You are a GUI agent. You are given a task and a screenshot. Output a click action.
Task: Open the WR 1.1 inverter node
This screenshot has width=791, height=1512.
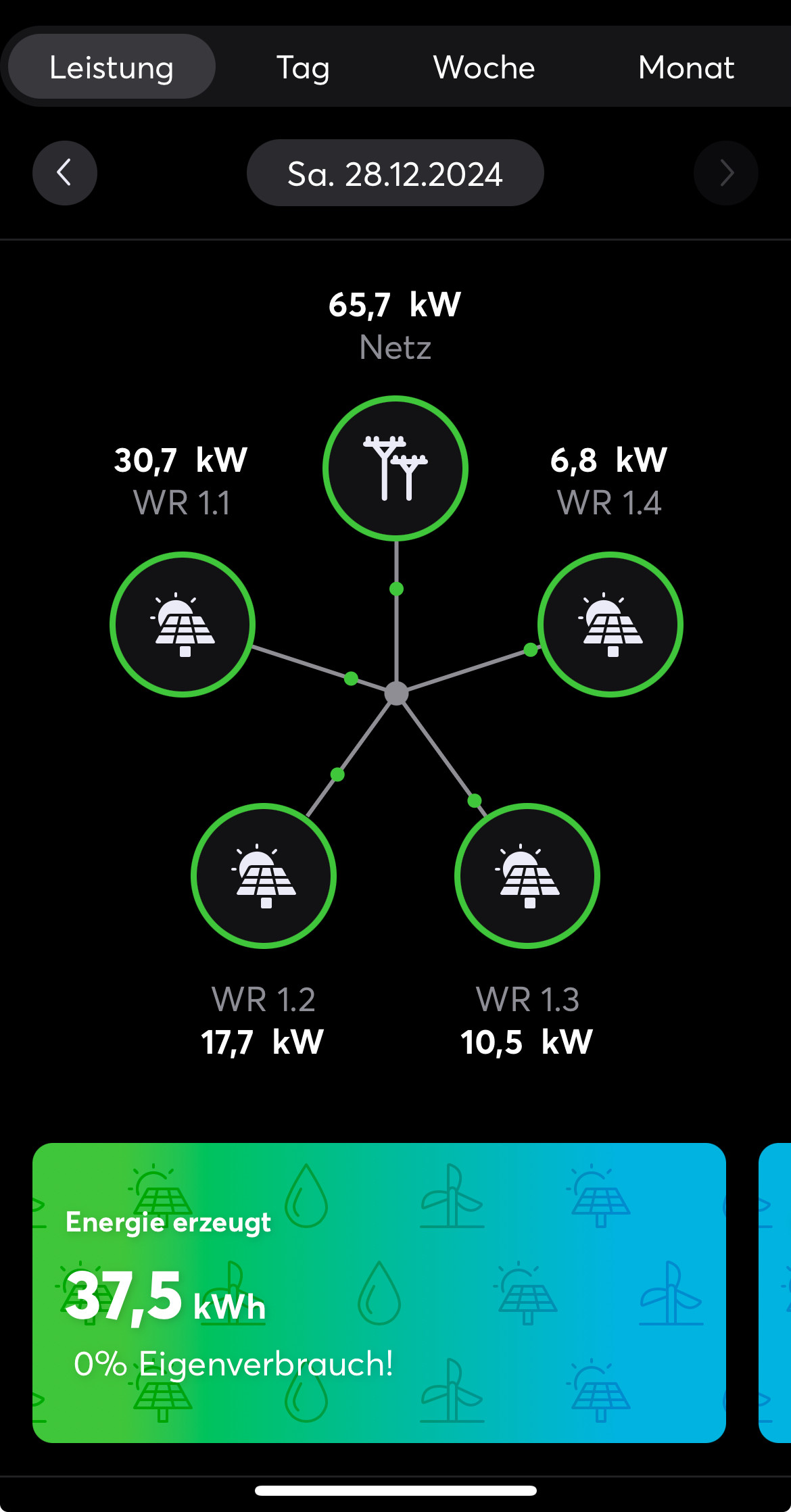pyautogui.click(x=183, y=625)
